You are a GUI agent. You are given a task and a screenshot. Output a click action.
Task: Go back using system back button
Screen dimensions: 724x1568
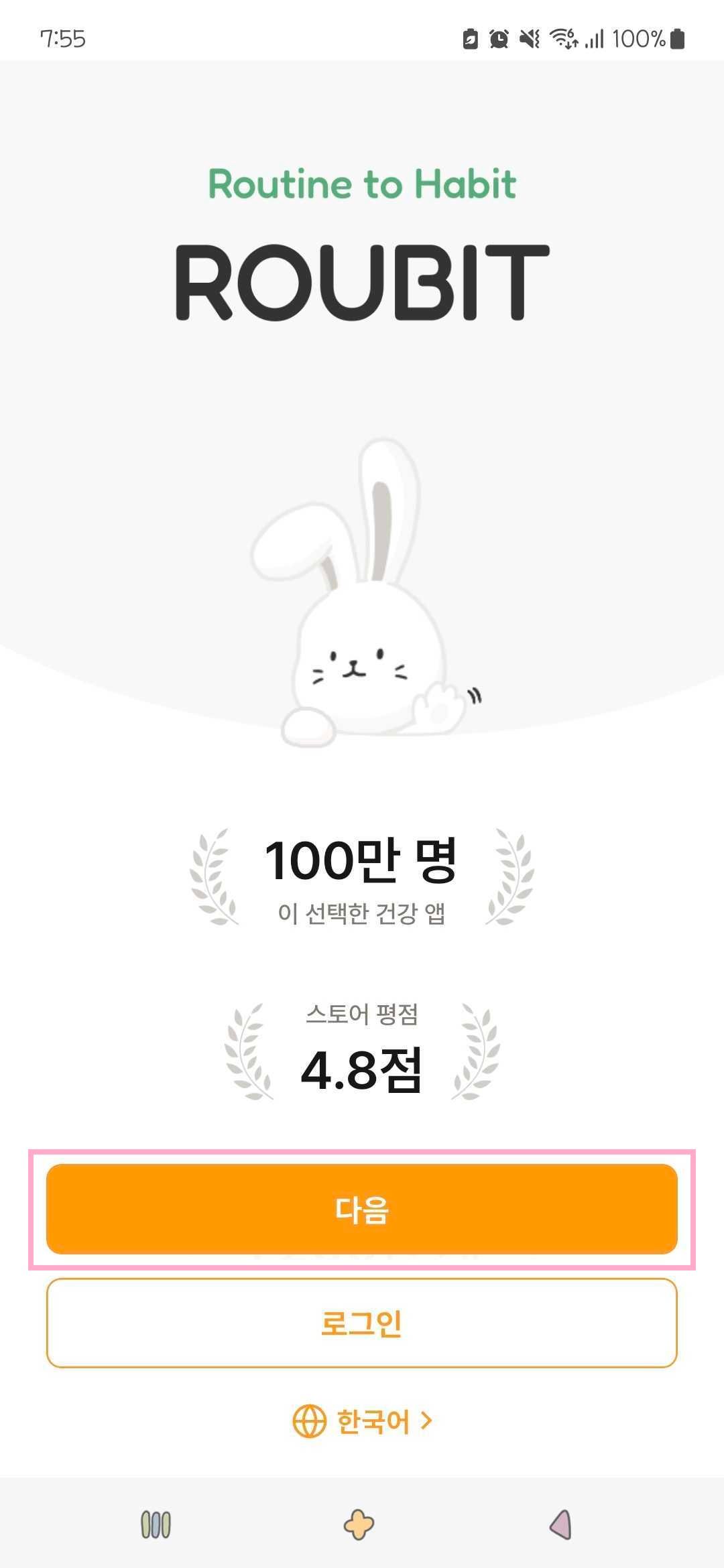point(560,1524)
